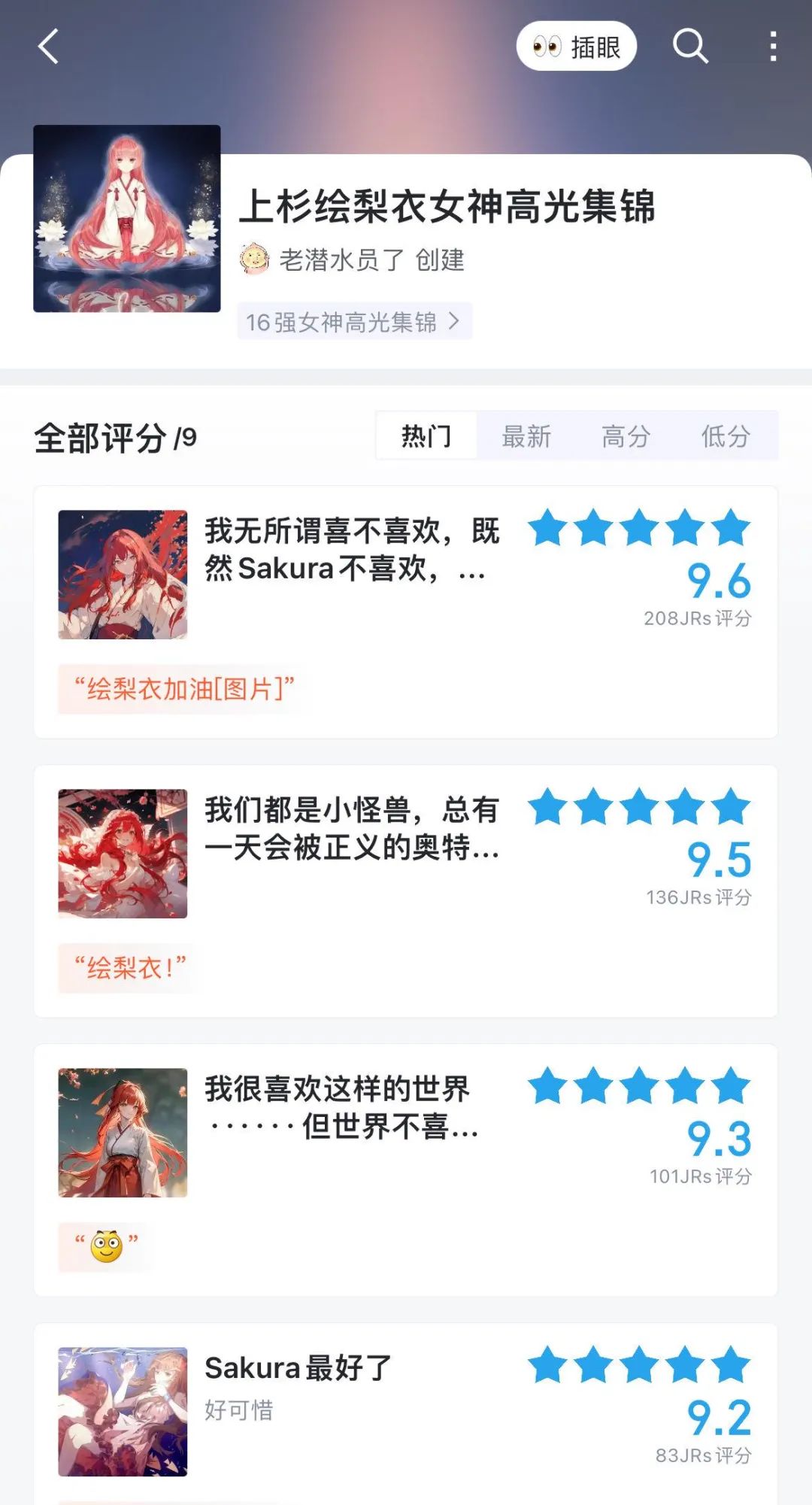Tap the 插眼 button
The height and width of the screenshot is (1505, 812).
point(576,47)
